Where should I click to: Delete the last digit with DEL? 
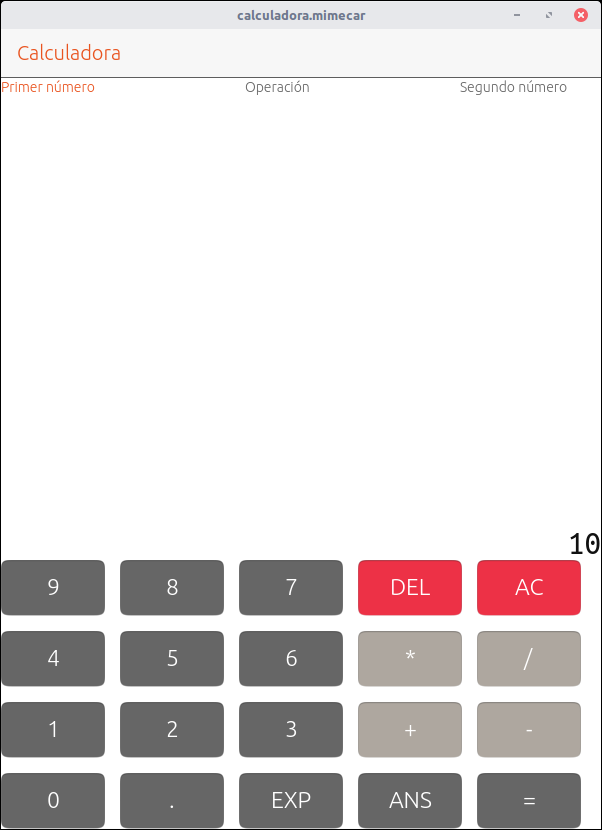click(410, 587)
